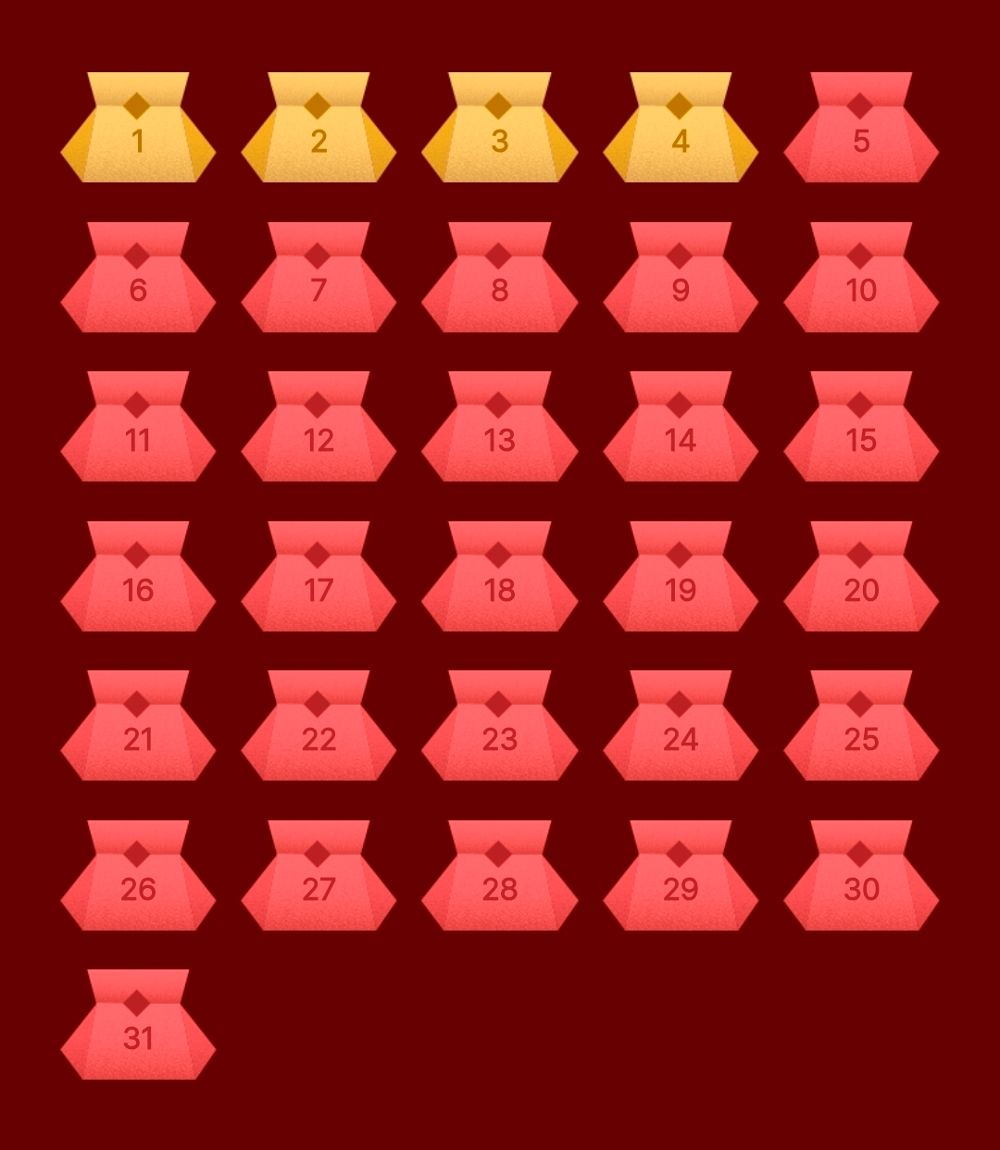Open the packet numbered 12
The image size is (1000, 1150).
318,430
